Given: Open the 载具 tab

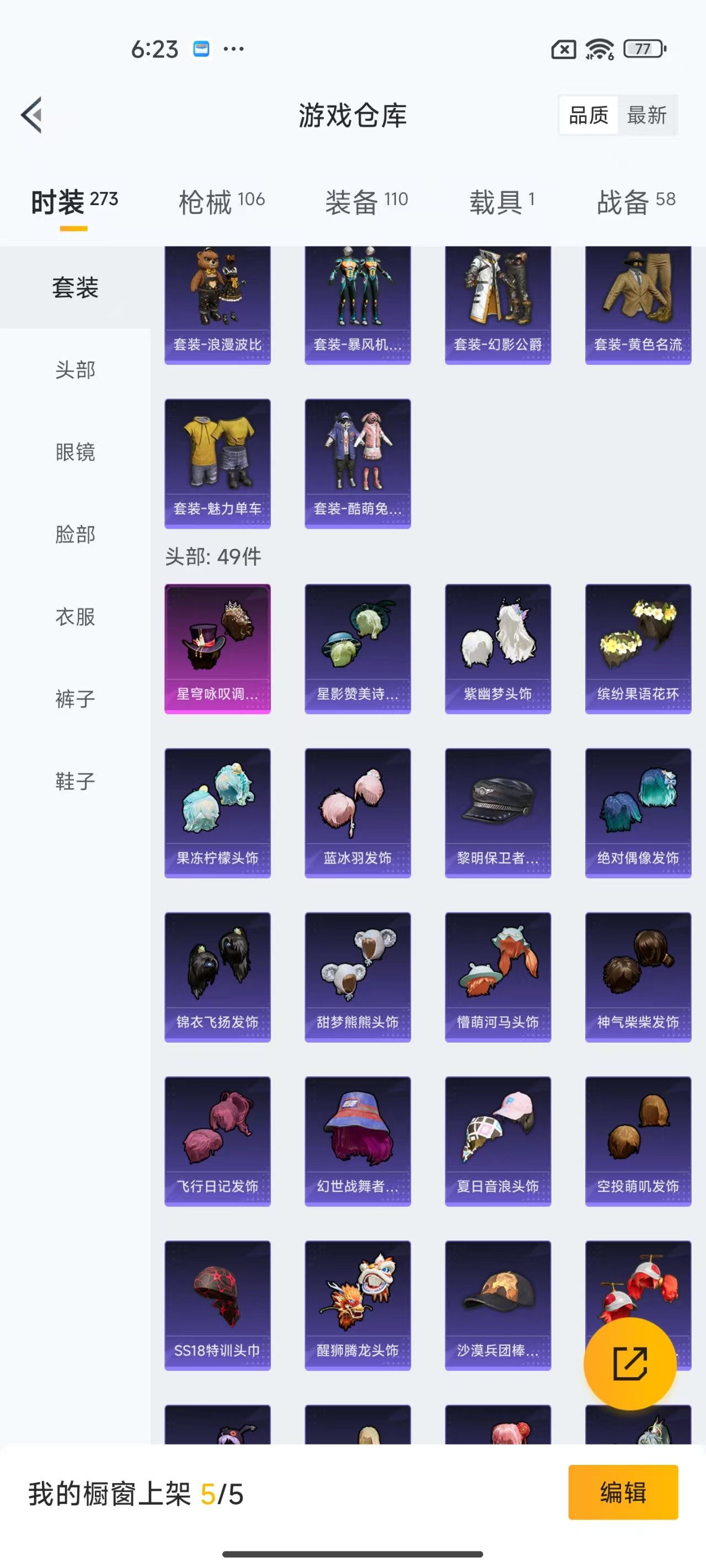Looking at the screenshot, I should pos(502,201).
